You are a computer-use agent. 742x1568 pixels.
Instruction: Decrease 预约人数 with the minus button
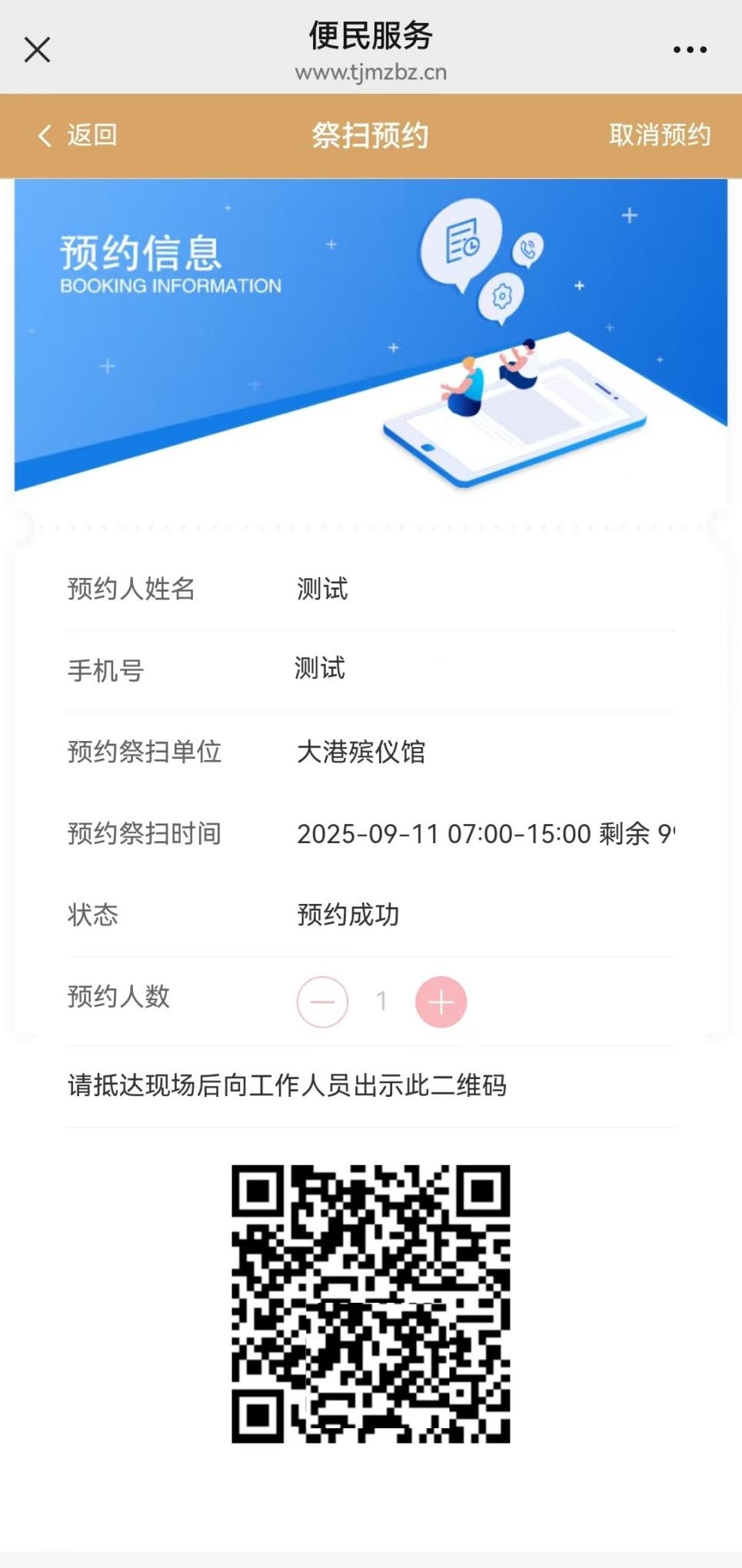[x=322, y=1002]
